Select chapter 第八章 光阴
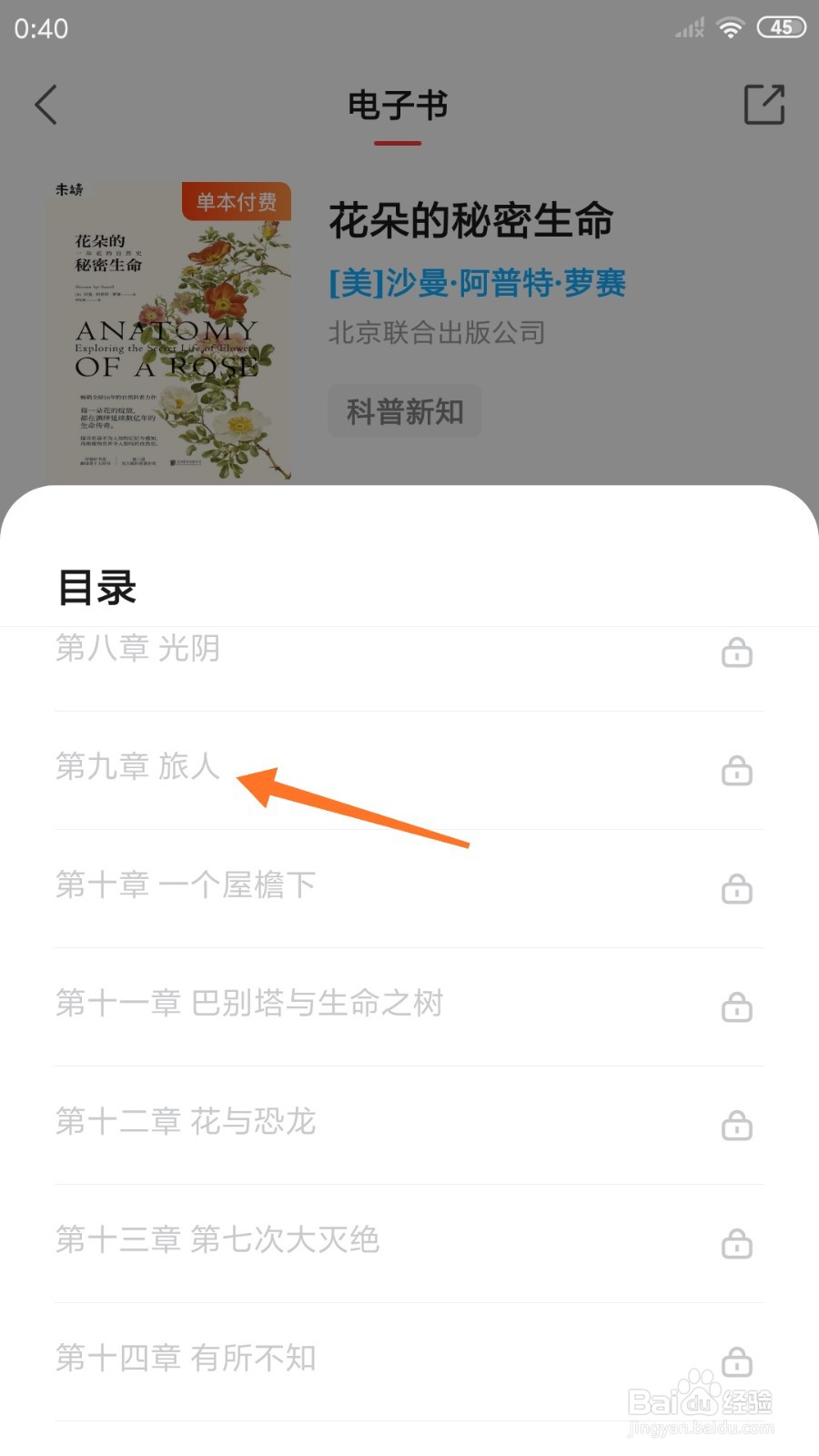Viewport: 819px width, 1456px height. [x=137, y=648]
